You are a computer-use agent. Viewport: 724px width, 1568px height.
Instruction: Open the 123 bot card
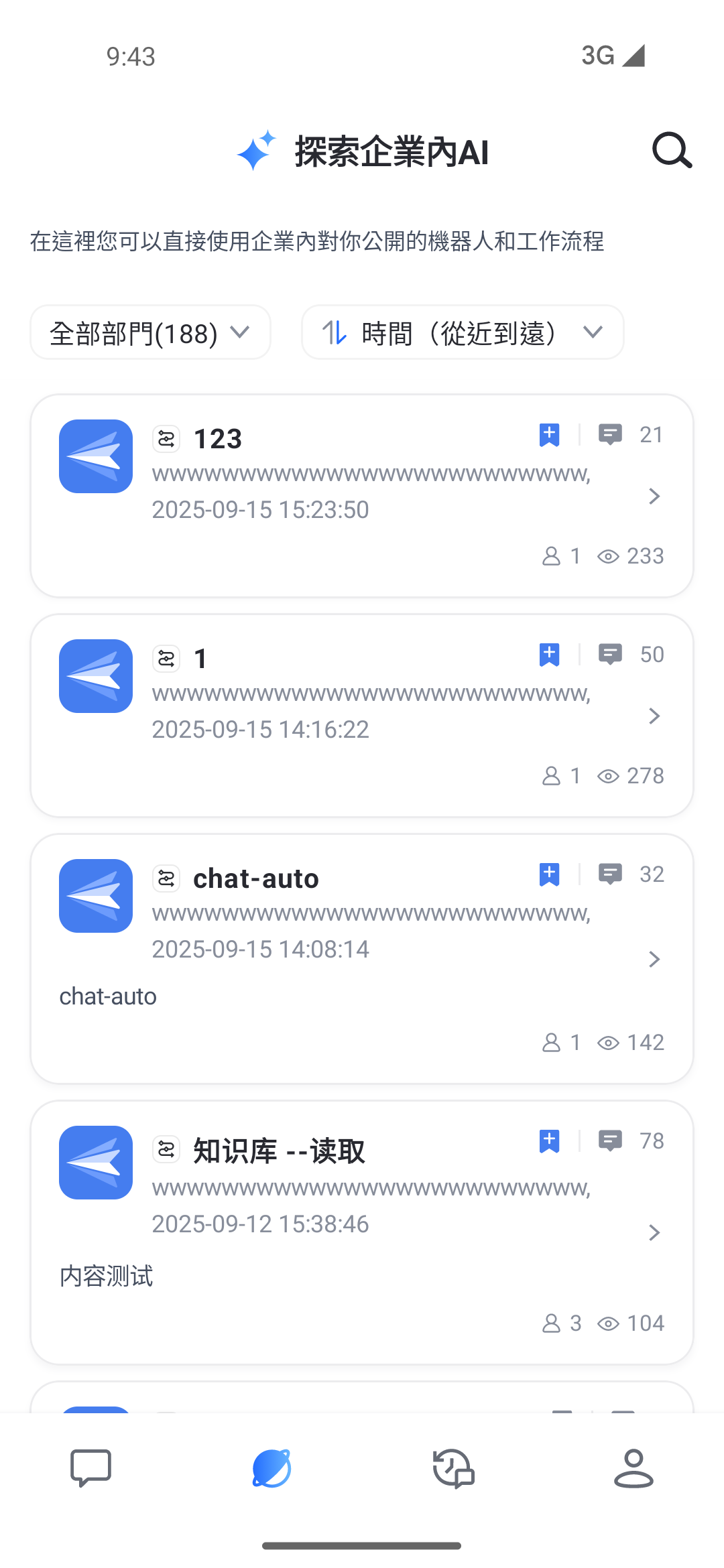(x=362, y=496)
